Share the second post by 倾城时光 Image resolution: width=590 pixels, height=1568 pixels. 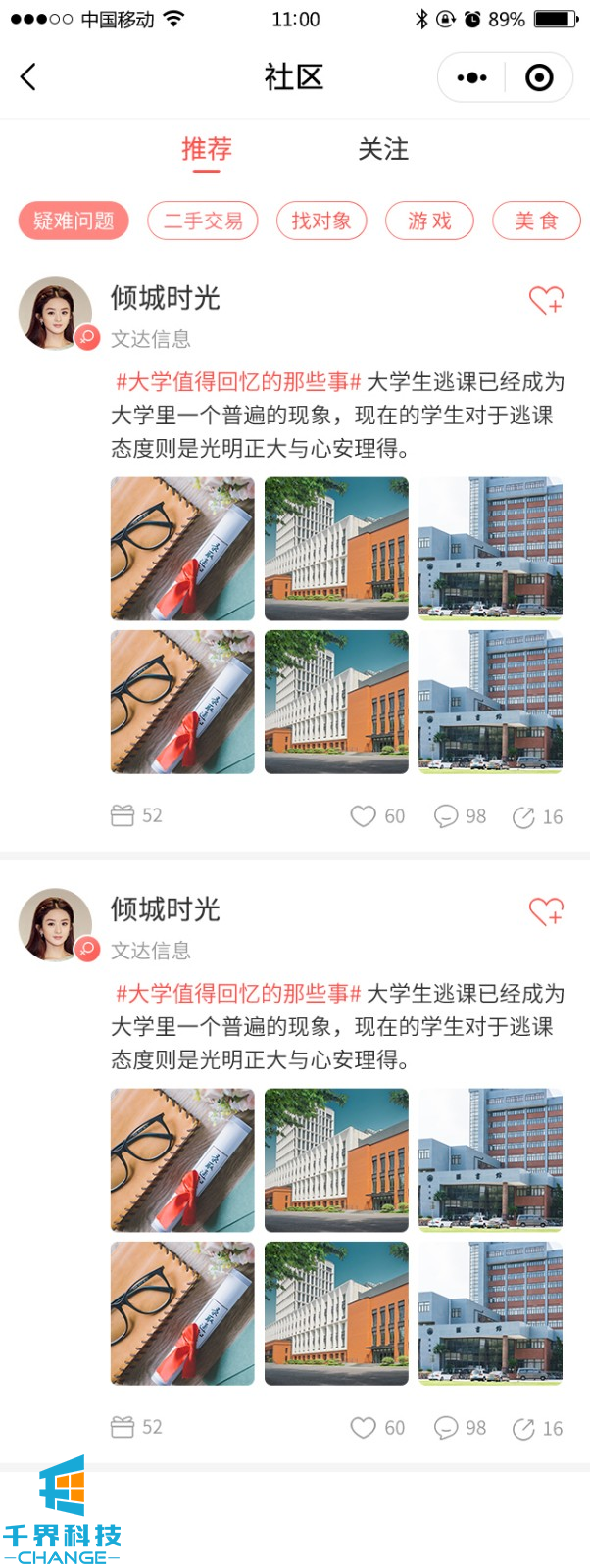pos(524,1428)
